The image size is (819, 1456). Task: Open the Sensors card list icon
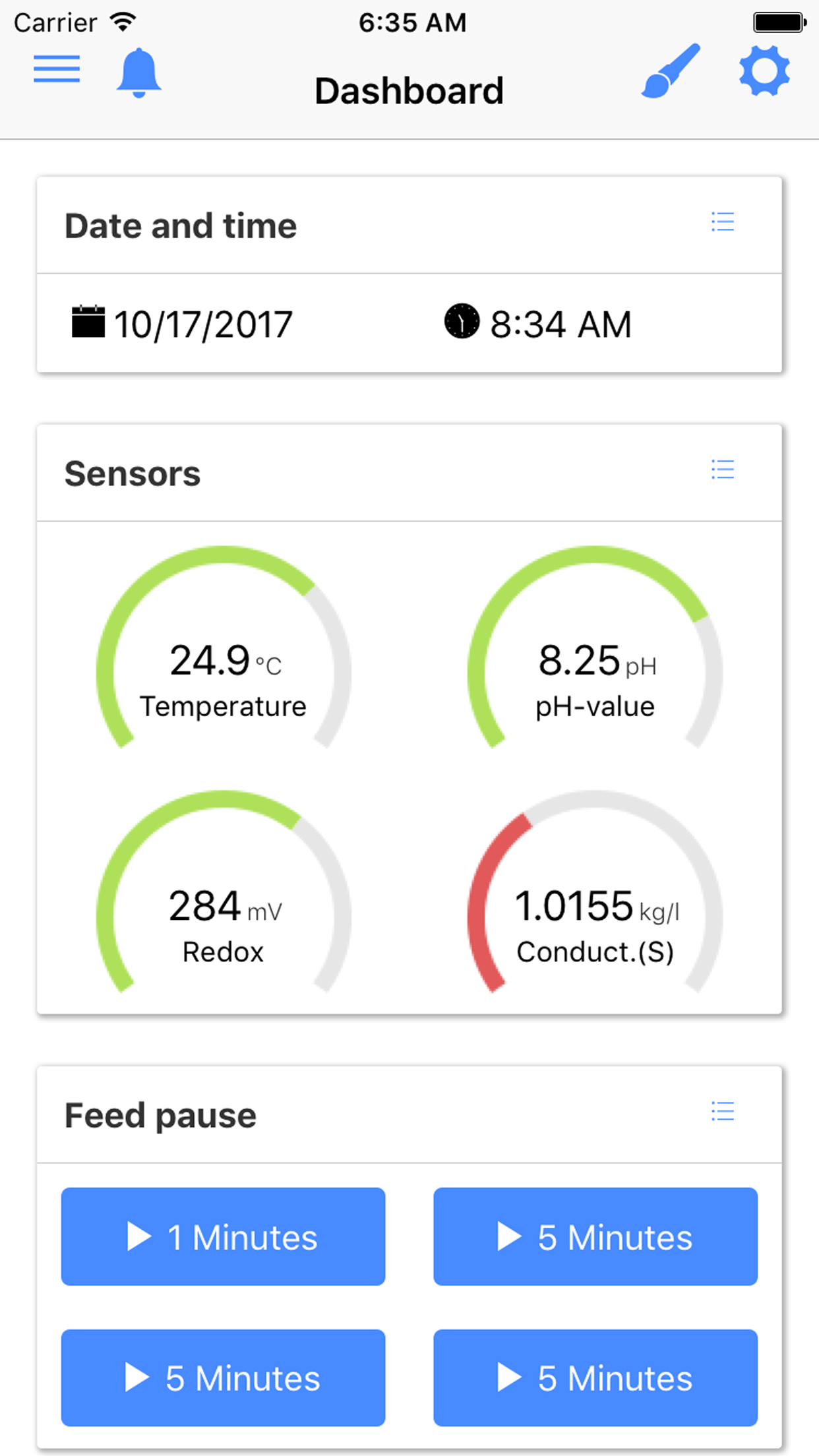point(723,470)
